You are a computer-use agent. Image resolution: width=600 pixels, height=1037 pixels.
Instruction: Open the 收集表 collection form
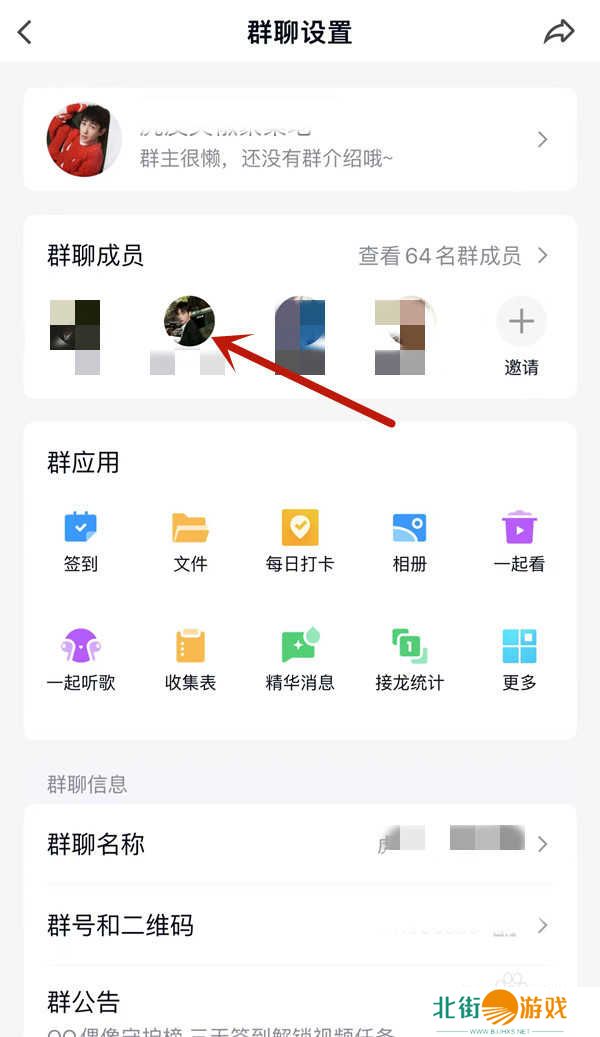(x=190, y=660)
